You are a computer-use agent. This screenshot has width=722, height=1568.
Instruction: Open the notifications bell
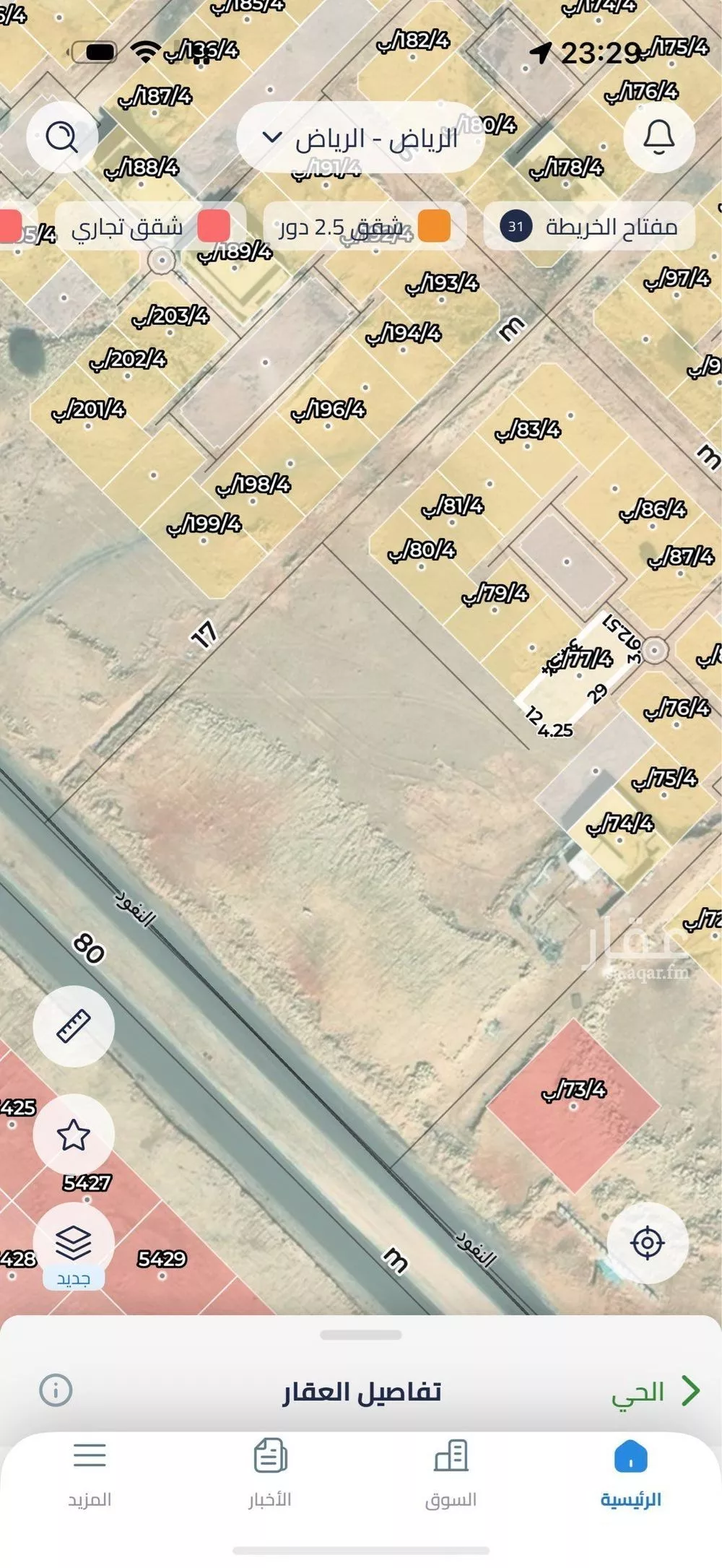click(658, 137)
